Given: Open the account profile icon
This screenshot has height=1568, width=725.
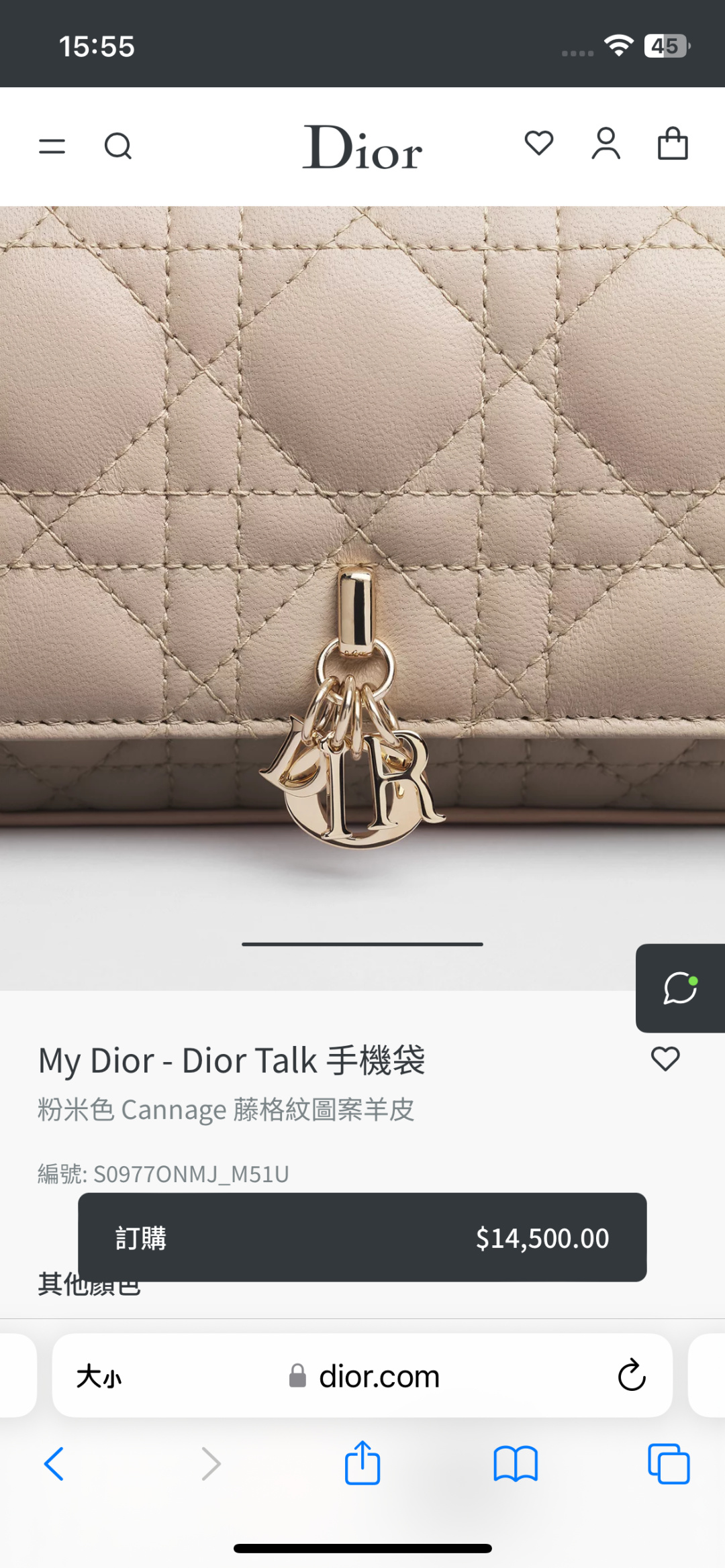Looking at the screenshot, I should point(606,144).
